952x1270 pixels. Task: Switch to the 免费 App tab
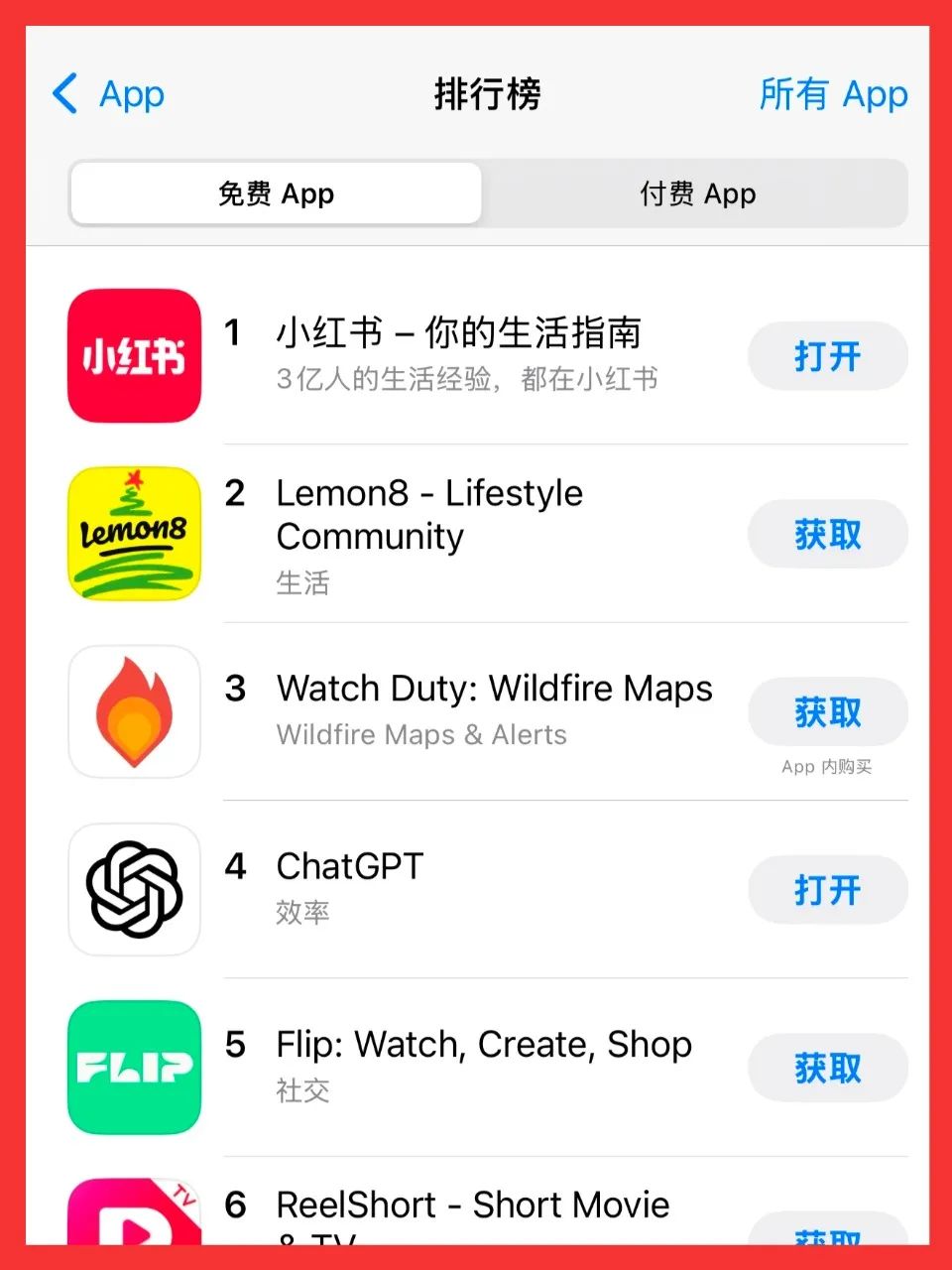click(276, 193)
